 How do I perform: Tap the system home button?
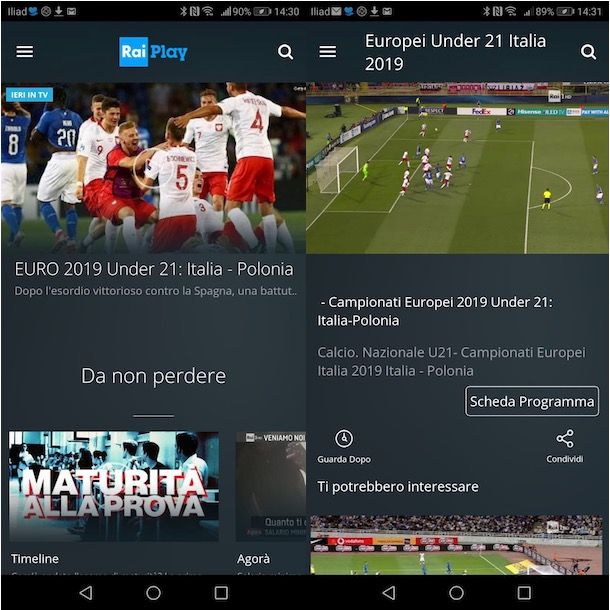click(x=153, y=593)
